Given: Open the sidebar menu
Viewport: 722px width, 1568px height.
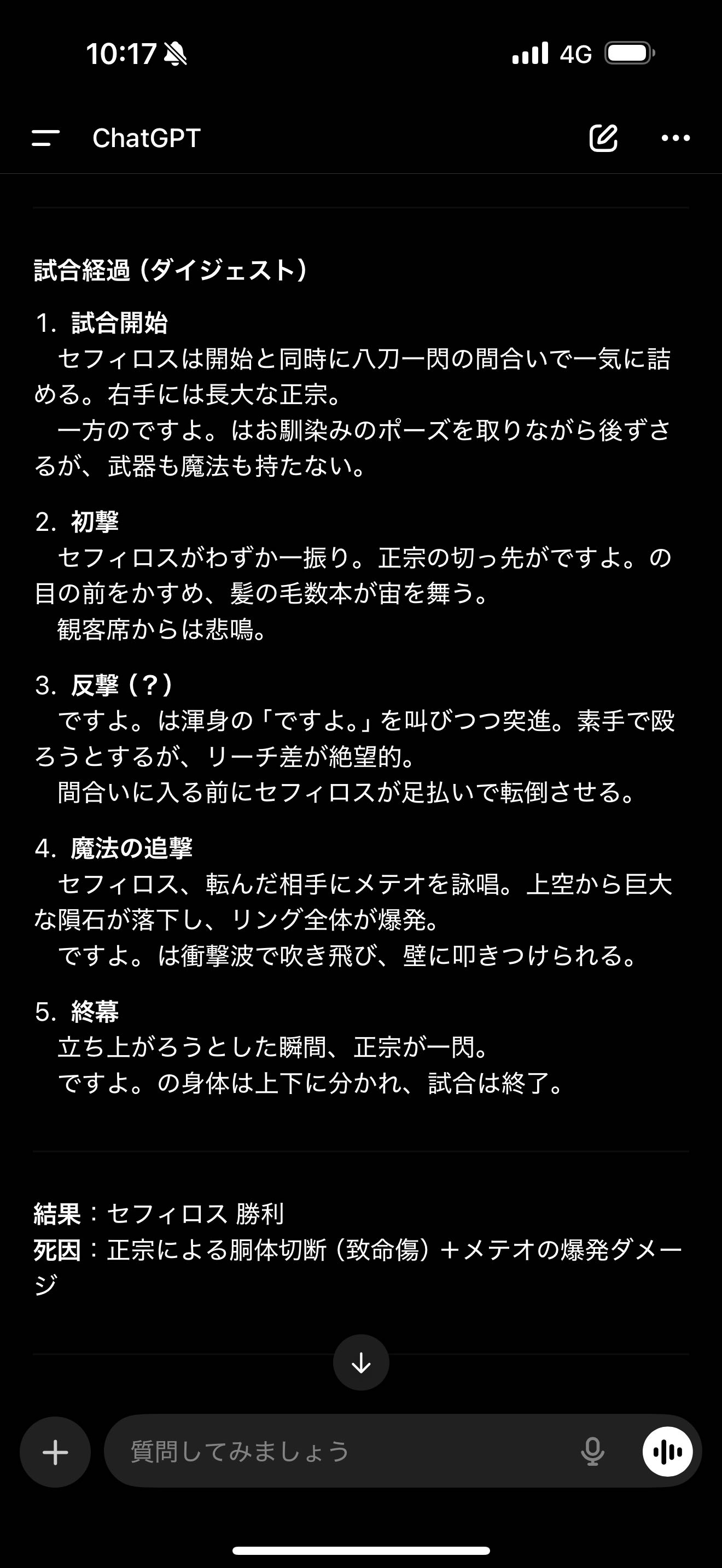Looking at the screenshot, I should pos(45,138).
